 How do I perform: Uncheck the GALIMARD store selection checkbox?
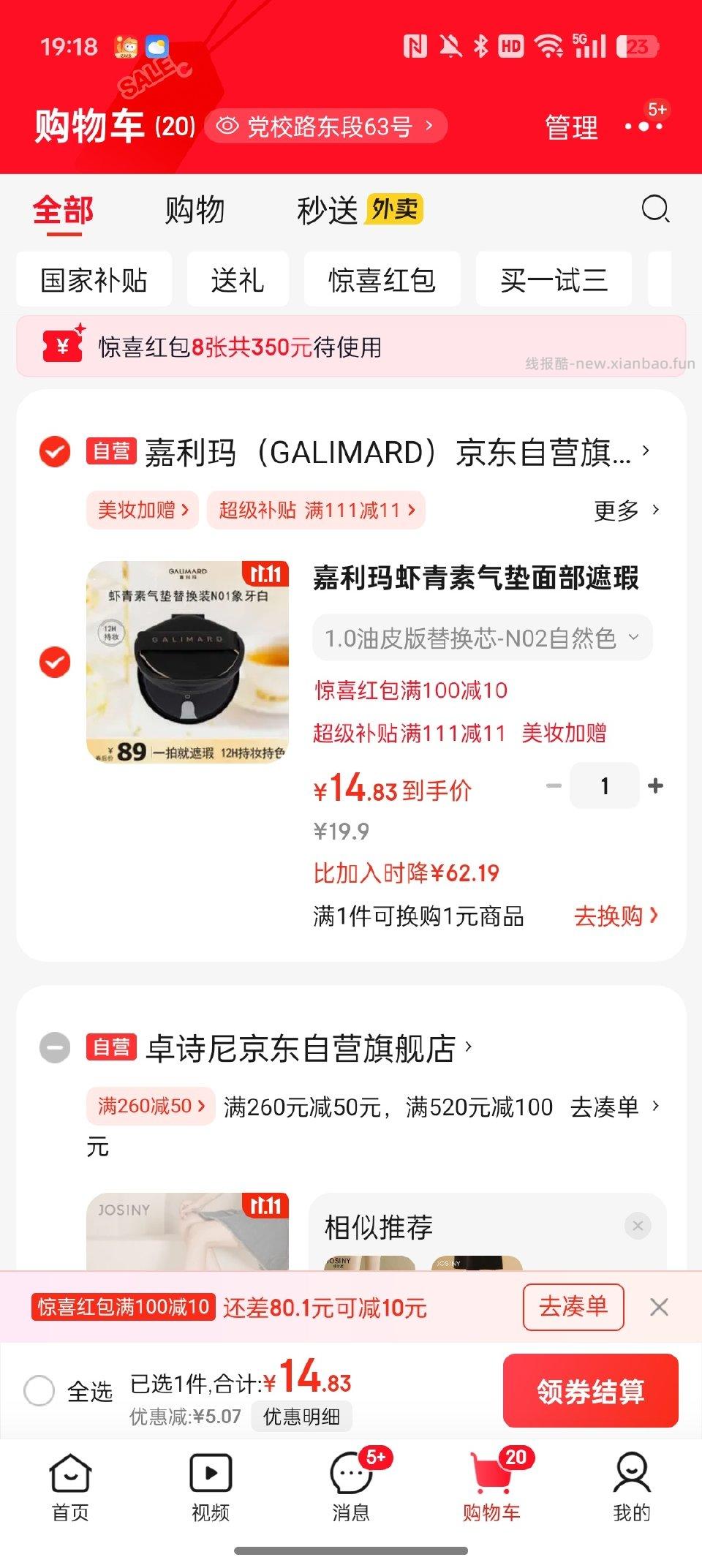pos(55,452)
